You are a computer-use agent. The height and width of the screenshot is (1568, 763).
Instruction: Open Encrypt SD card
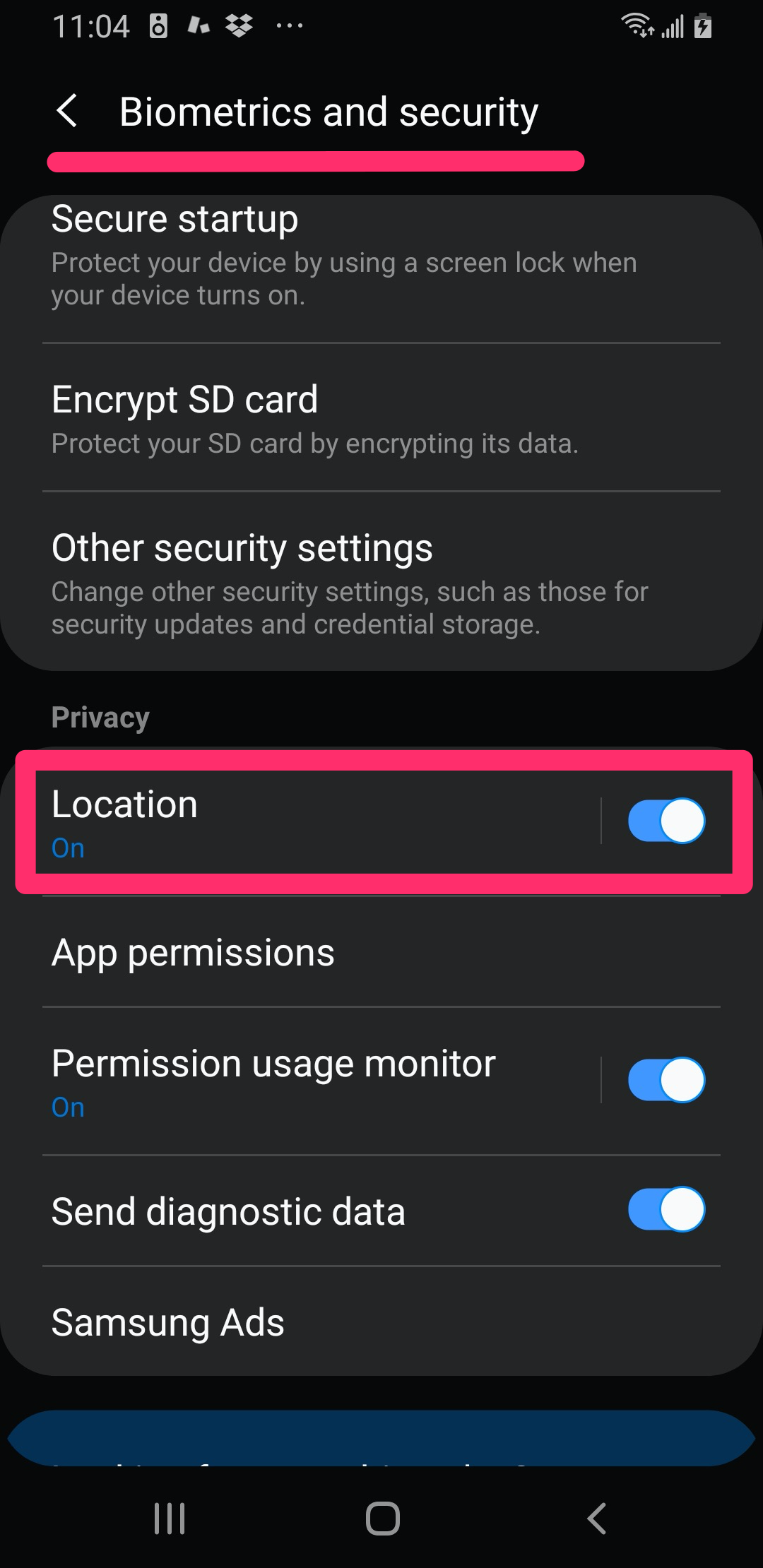coord(381,417)
